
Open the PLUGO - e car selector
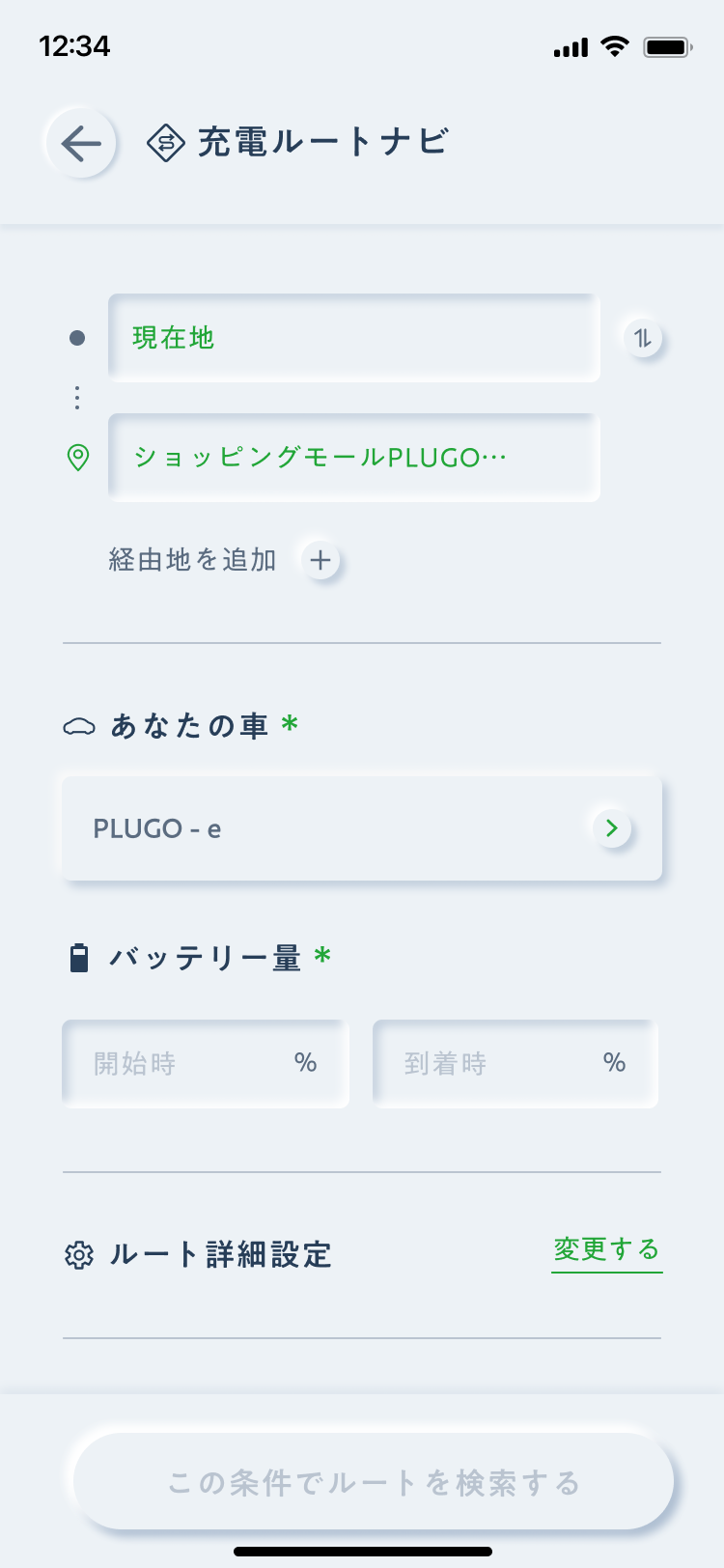pyautogui.click(x=362, y=828)
